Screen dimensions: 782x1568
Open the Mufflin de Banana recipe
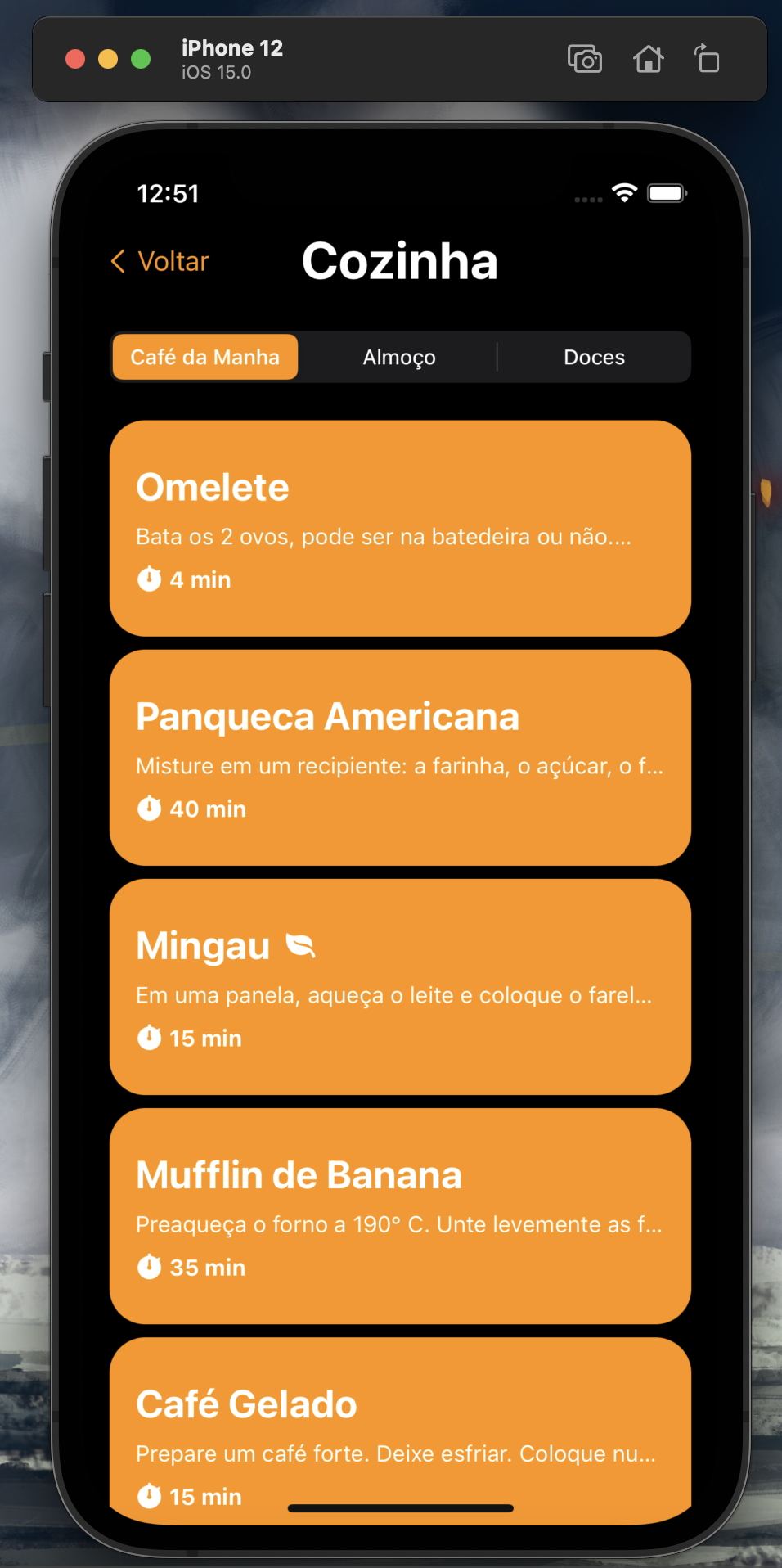pyautogui.click(x=400, y=1215)
